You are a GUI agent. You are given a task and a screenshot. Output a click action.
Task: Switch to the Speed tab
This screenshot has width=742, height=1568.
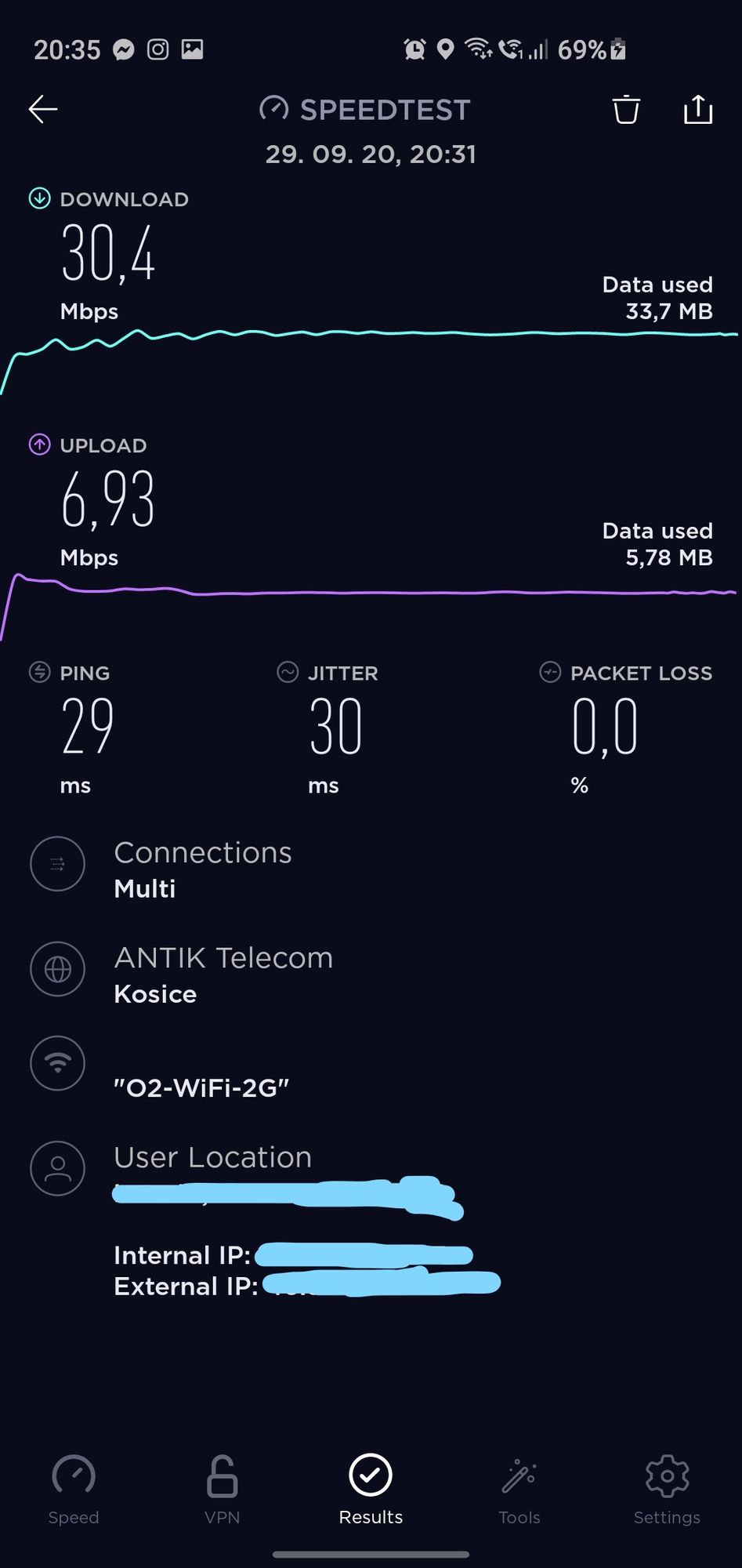74,1490
